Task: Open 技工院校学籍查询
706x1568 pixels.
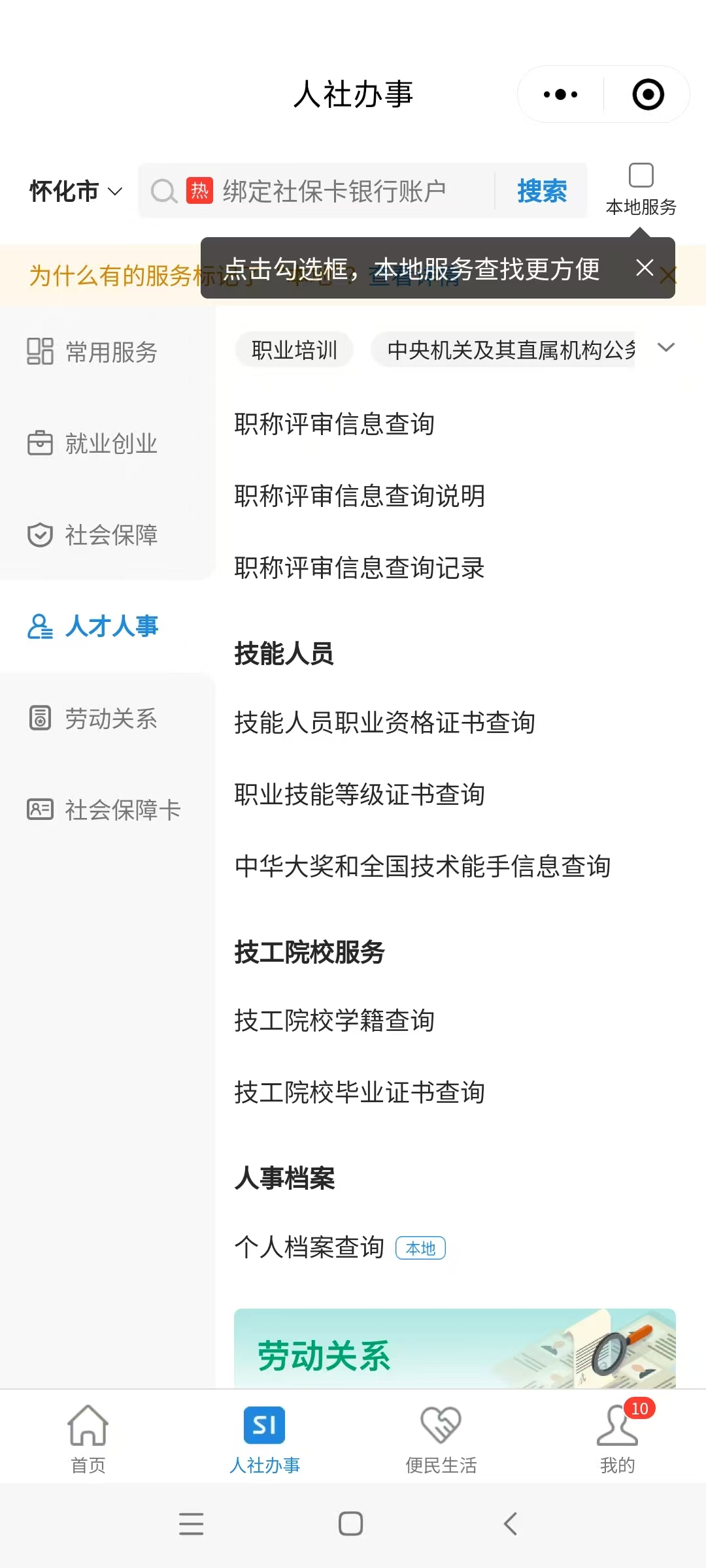Action: tap(334, 1021)
